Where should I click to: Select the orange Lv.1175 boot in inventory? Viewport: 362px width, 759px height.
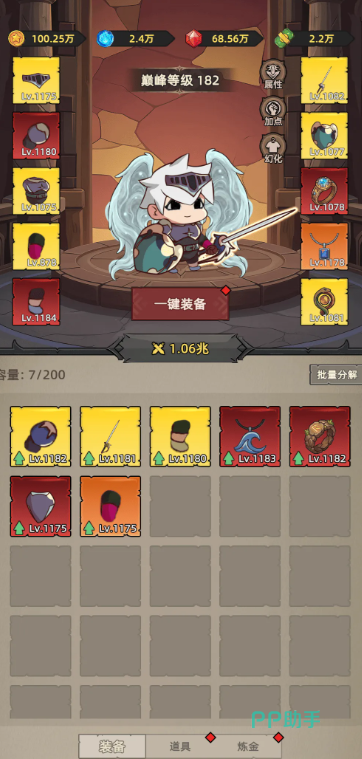tap(111, 506)
